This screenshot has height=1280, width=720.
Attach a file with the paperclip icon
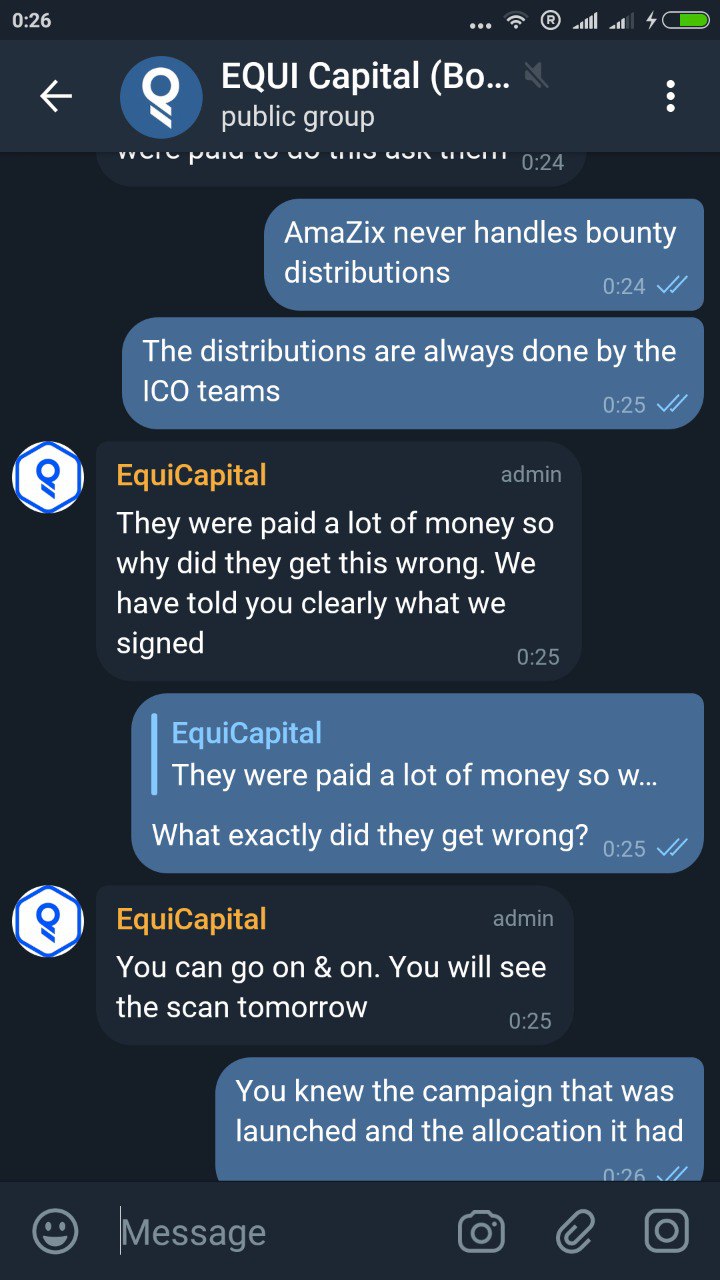click(x=575, y=1231)
